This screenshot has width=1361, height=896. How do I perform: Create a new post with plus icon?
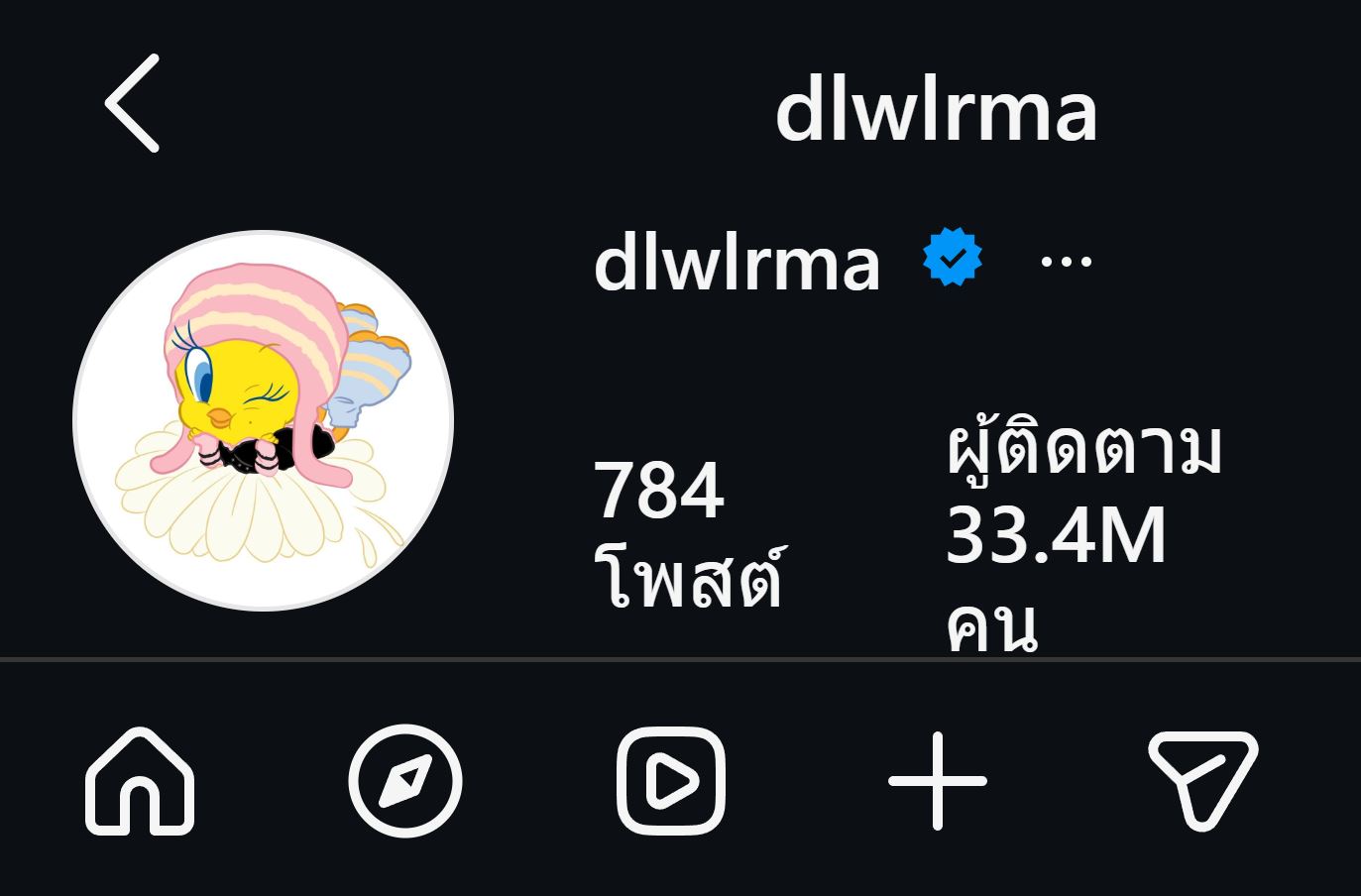(937, 781)
